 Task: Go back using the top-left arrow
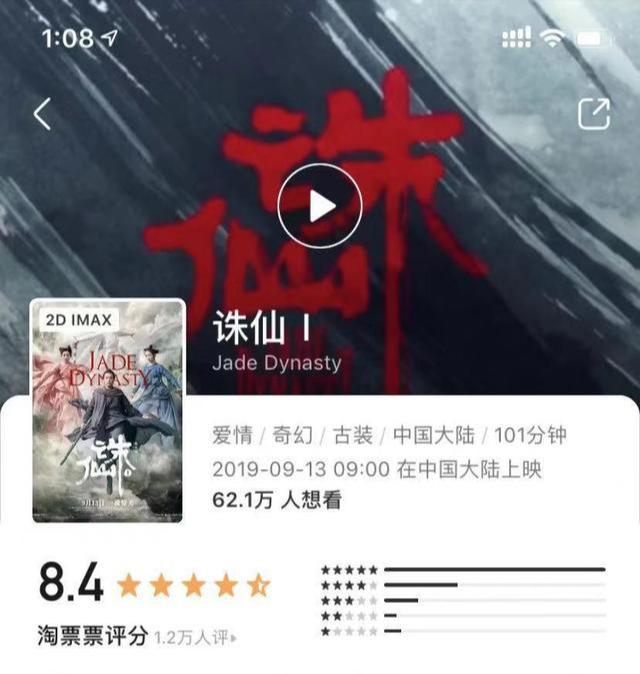pyautogui.click(x=42, y=114)
